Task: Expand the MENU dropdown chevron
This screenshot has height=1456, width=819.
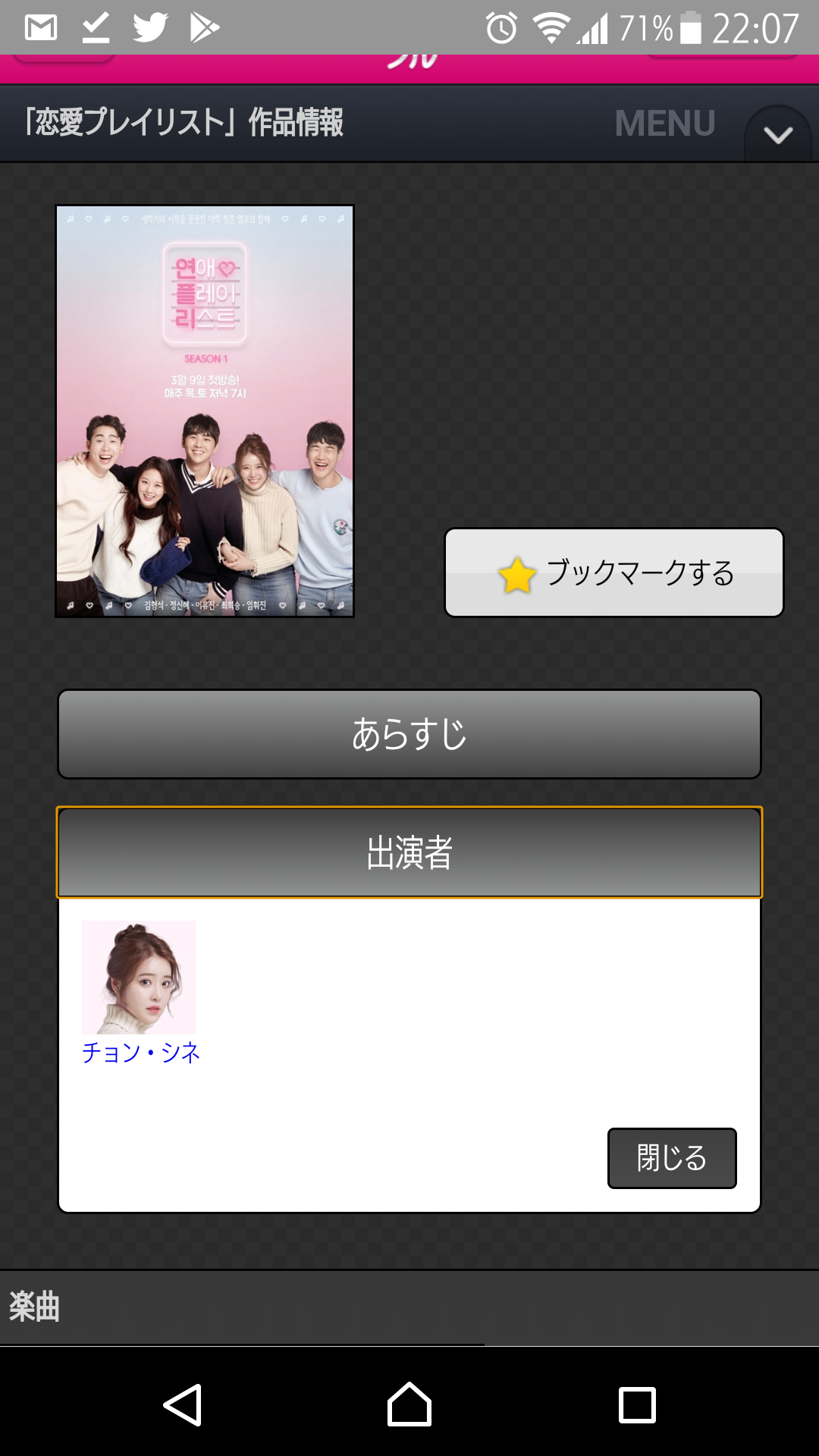Action: [x=778, y=135]
